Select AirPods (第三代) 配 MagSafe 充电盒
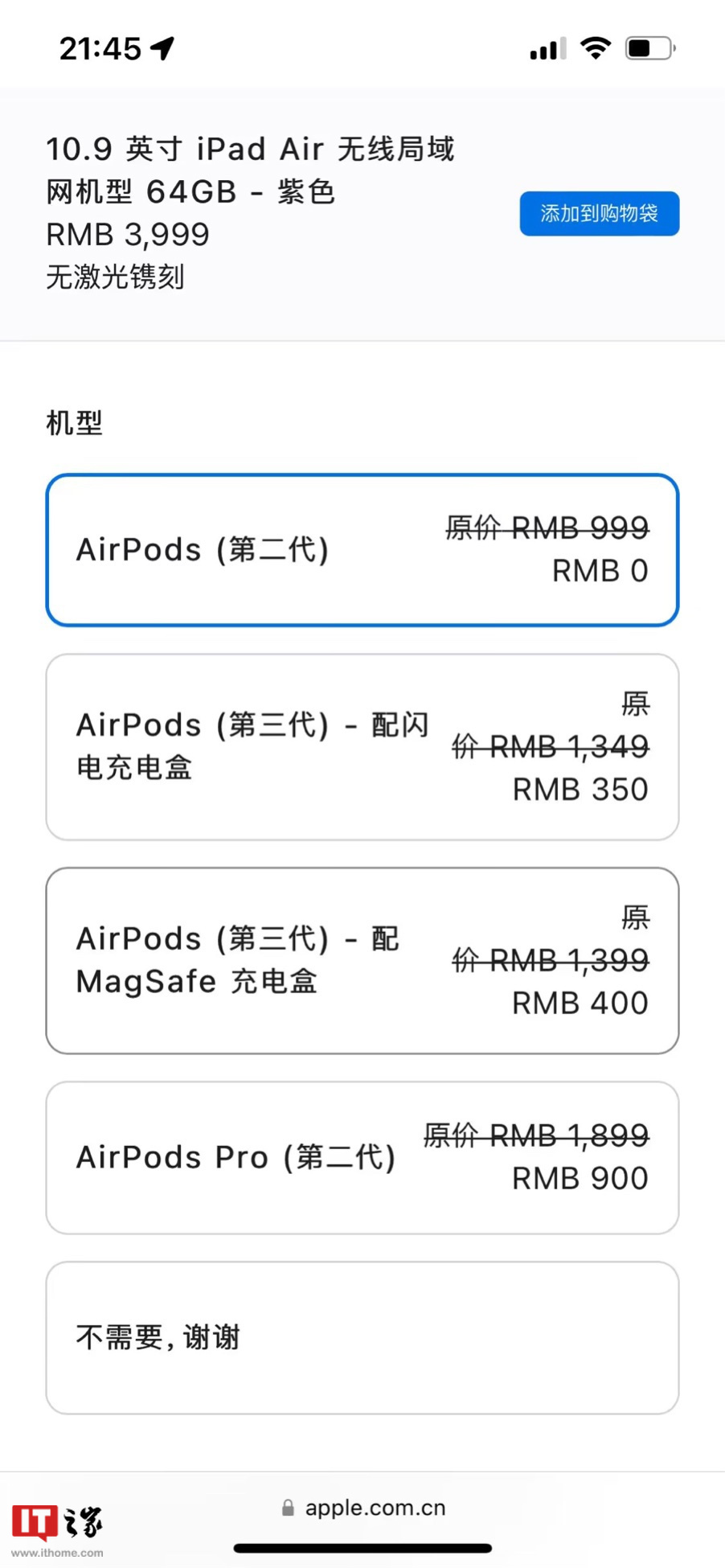The height and width of the screenshot is (1568, 725). (362, 961)
